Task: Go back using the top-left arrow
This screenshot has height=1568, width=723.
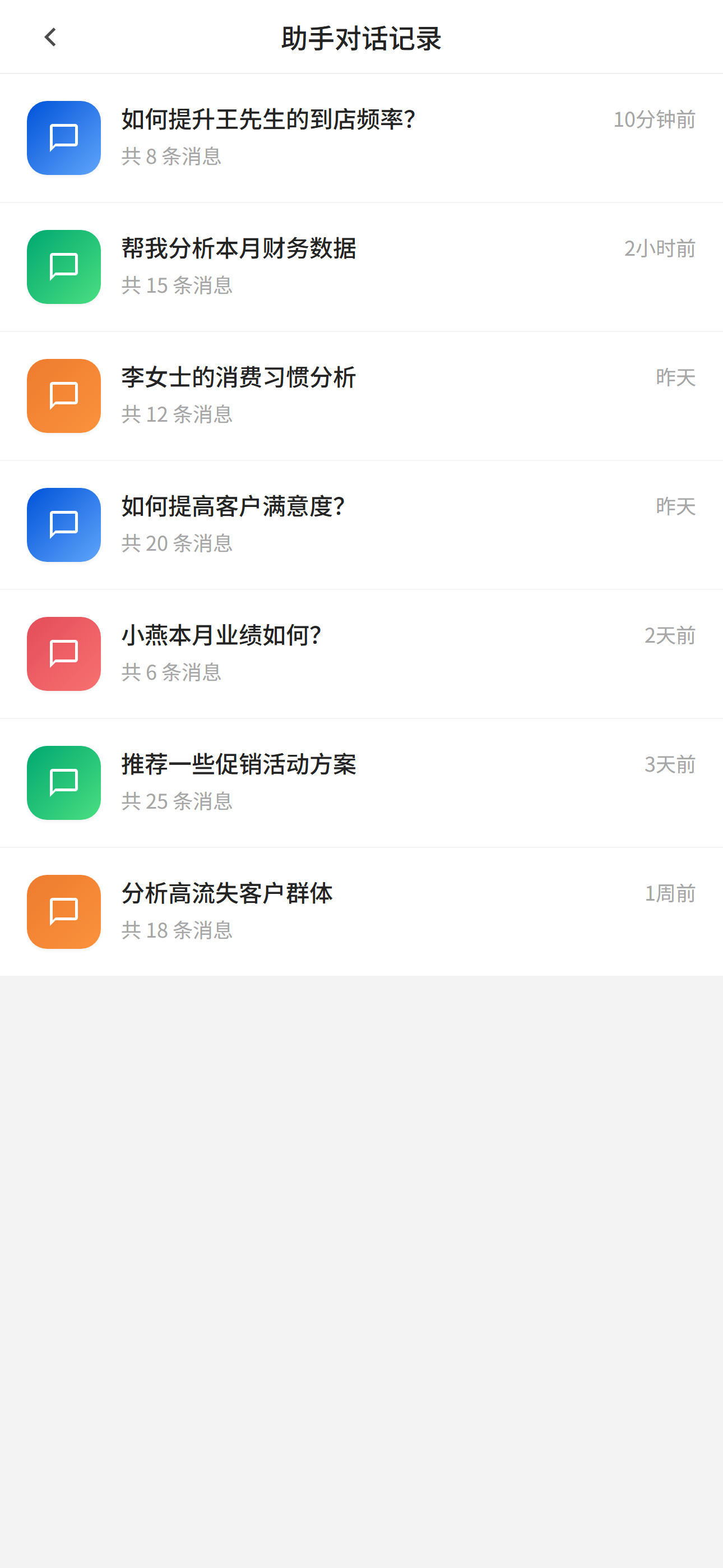Action: pyautogui.click(x=50, y=38)
